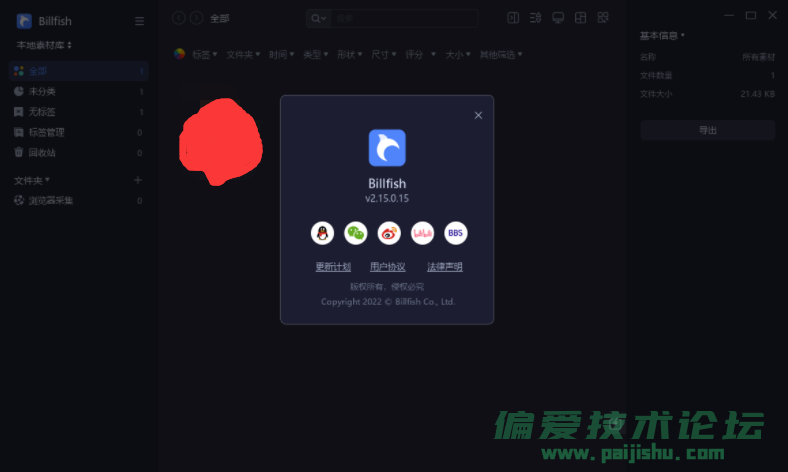Open the 法律声明 link
The height and width of the screenshot is (472, 788).
point(445,267)
